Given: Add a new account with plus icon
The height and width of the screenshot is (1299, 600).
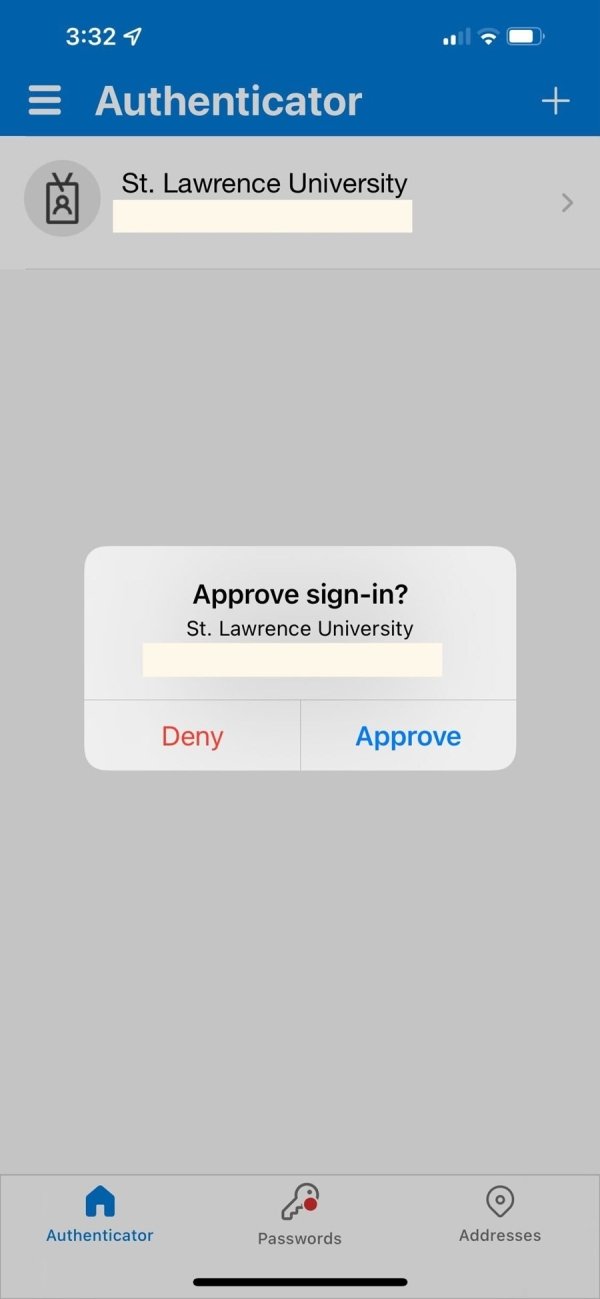Looking at the screenshot, I should [x=555, y=101].
